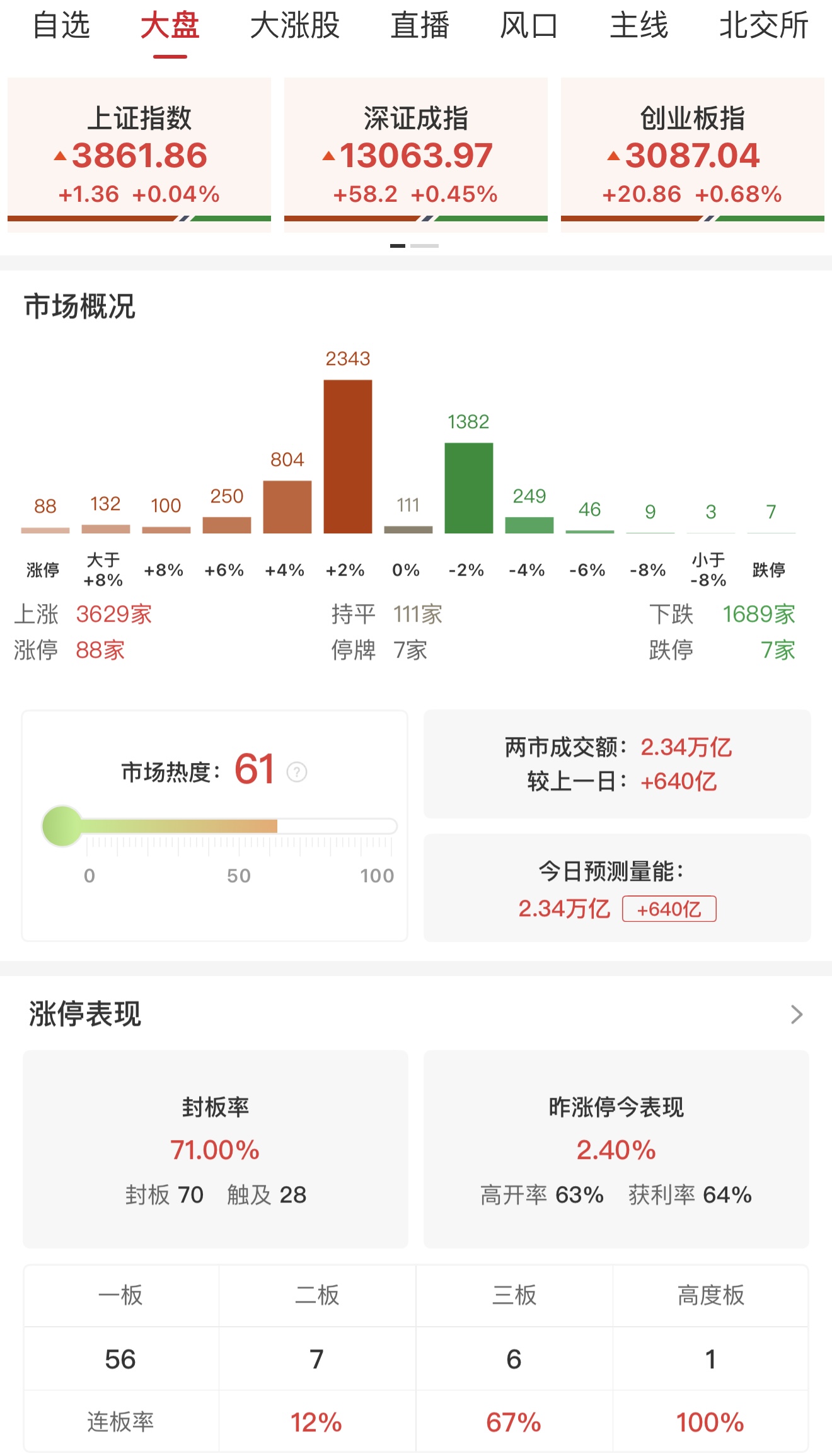
Task: Open the 北交所 tab
Action: tap(763, 26)
